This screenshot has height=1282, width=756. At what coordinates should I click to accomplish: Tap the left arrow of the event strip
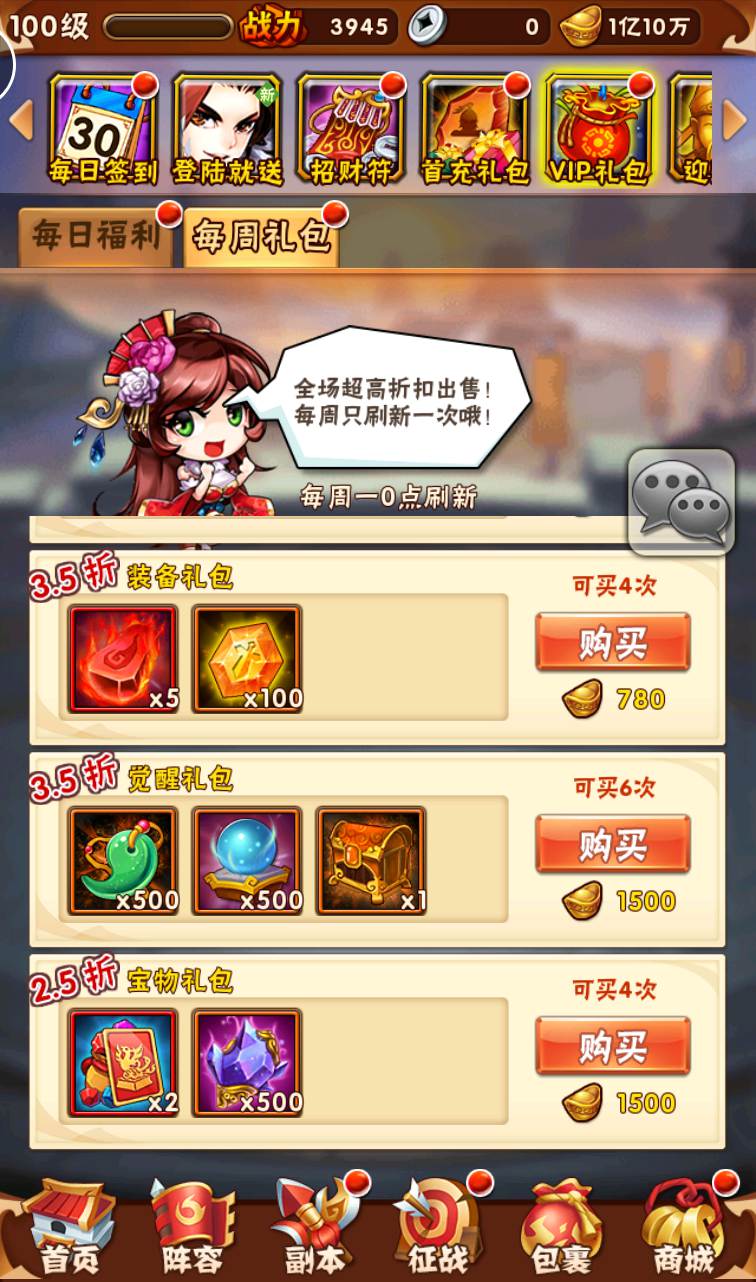(21, 121)
